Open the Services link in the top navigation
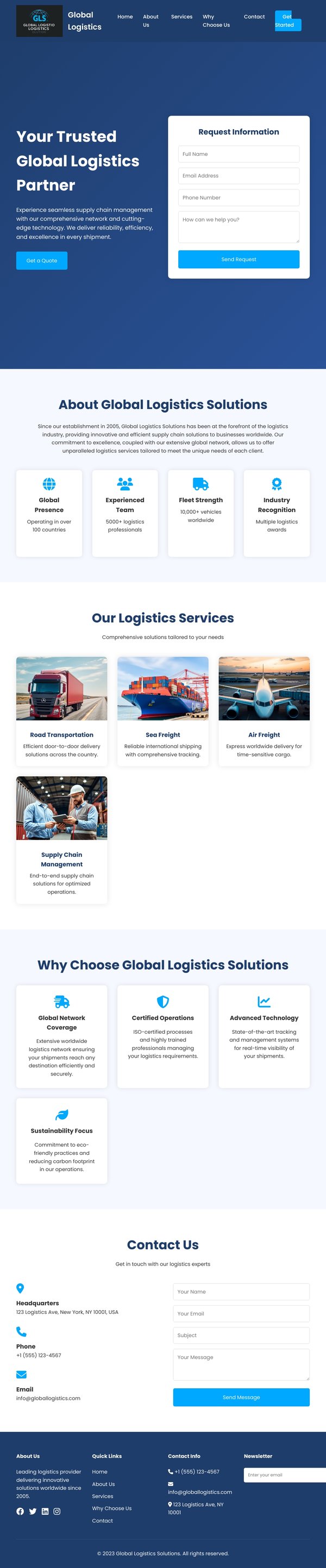326x1568 pixels. [x=181, y=17]
